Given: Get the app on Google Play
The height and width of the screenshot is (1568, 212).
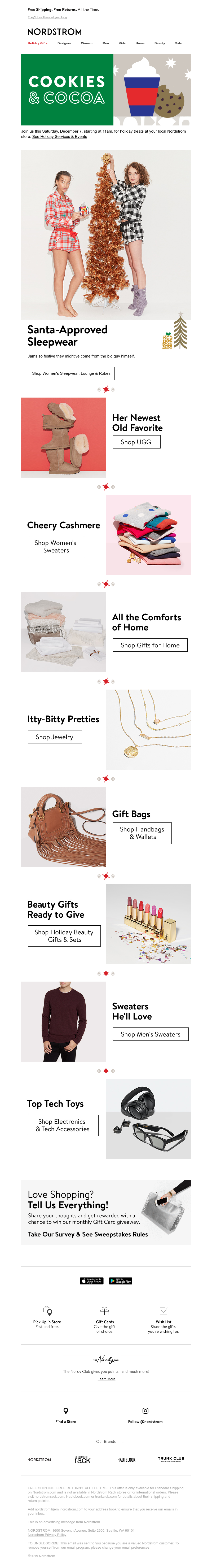Looking at the screenshot, I should click(120, 1281).
